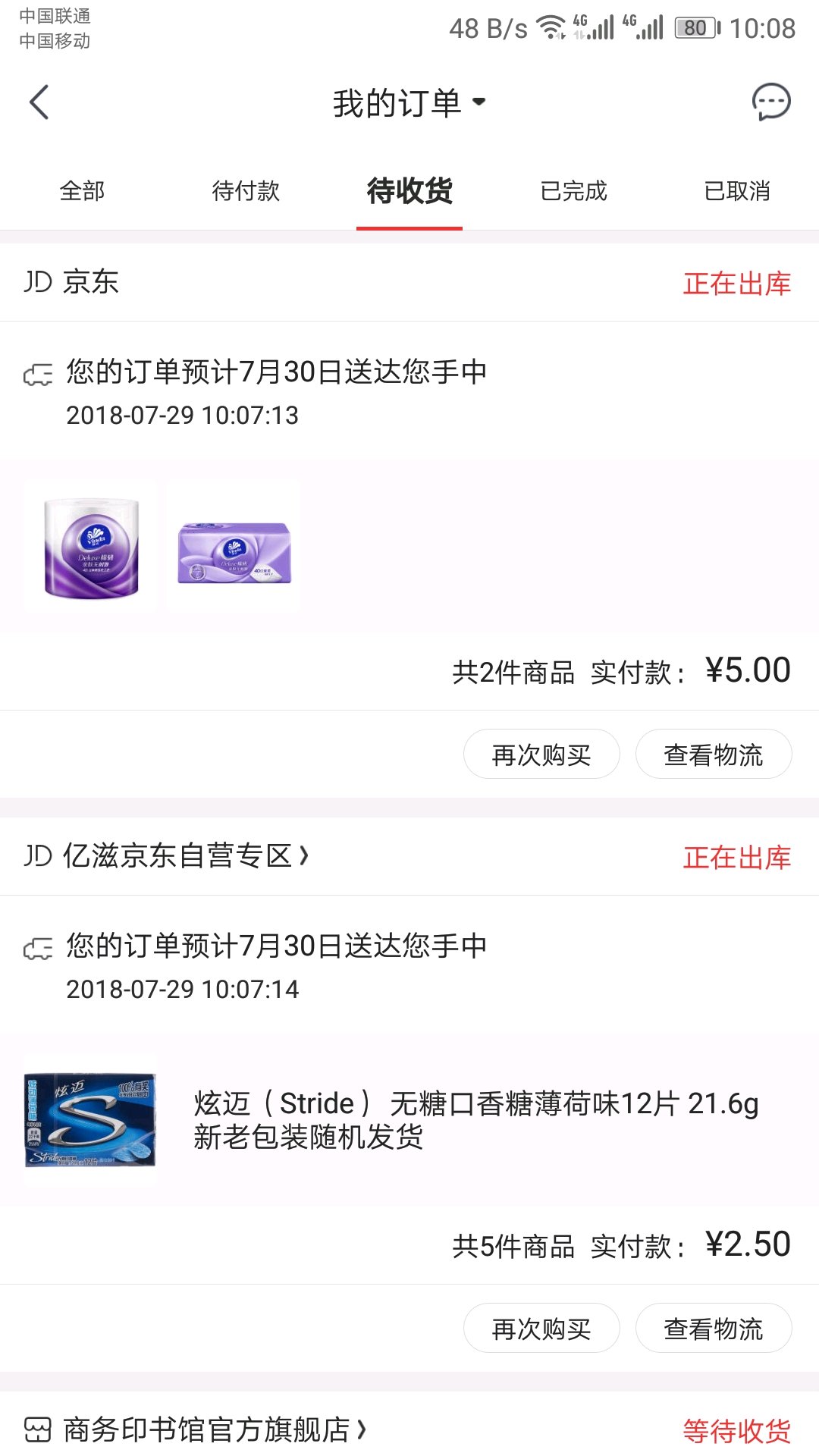
Task: Tap 再次购买 for the ¥5.00 order
Action: pyautogui.click(x=541, y=755)
